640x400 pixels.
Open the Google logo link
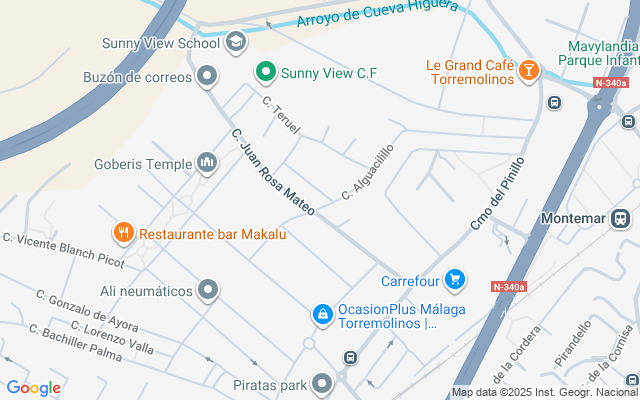click(x=33, y=388)
